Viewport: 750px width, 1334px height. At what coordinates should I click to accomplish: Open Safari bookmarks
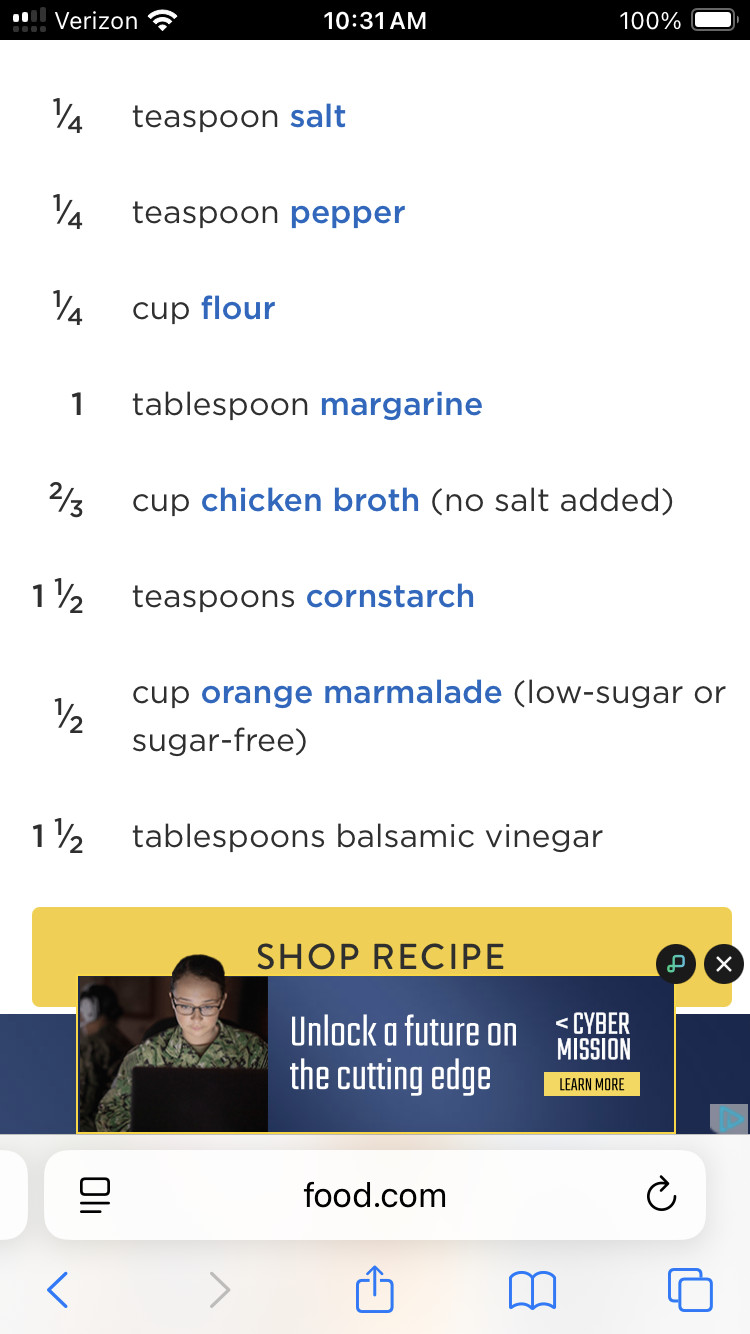point(532,1290)
